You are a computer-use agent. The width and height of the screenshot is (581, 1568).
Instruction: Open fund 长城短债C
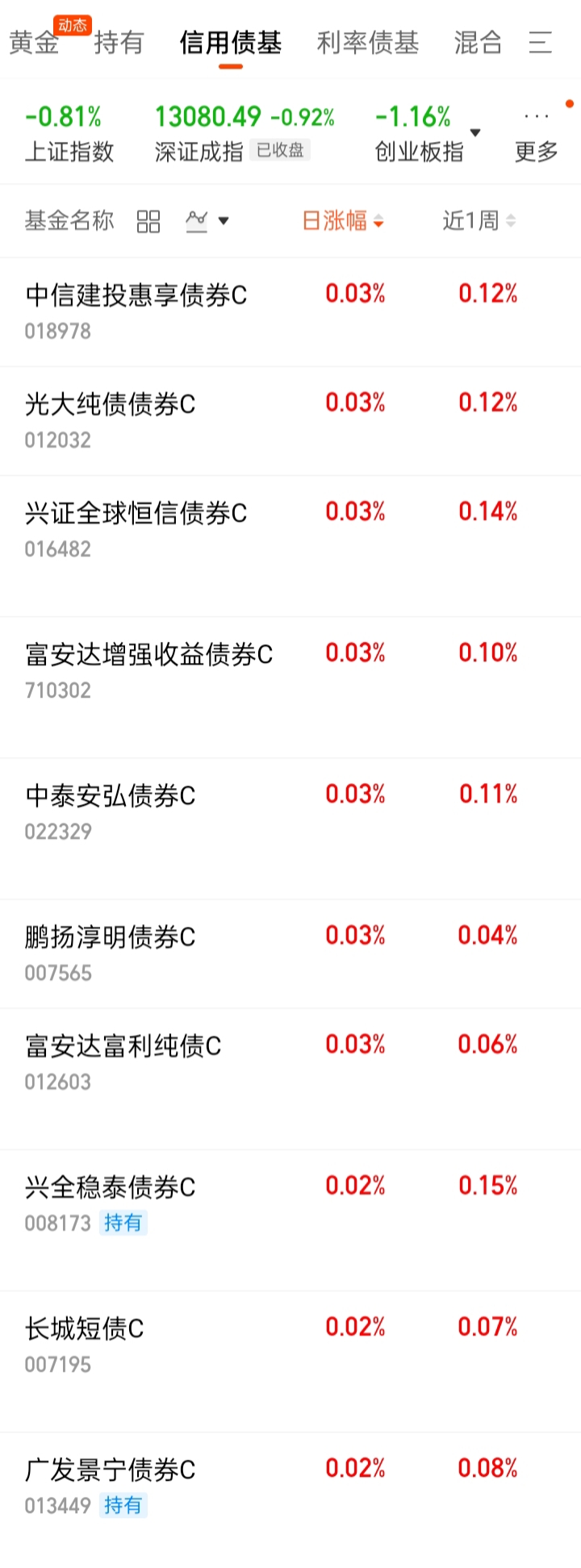click(84, 1328)
